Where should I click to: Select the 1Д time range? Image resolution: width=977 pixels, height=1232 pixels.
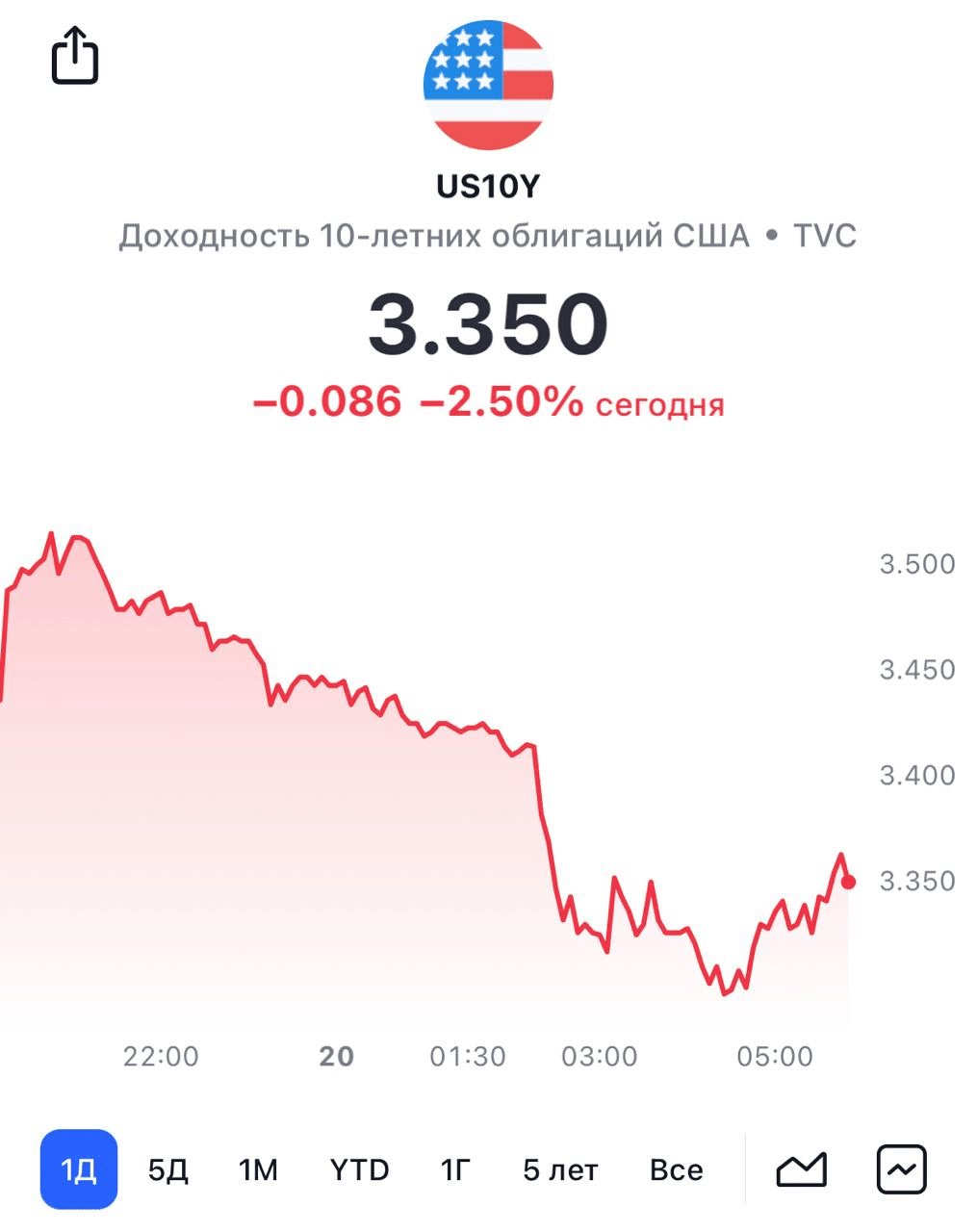tap(79, 1169)
